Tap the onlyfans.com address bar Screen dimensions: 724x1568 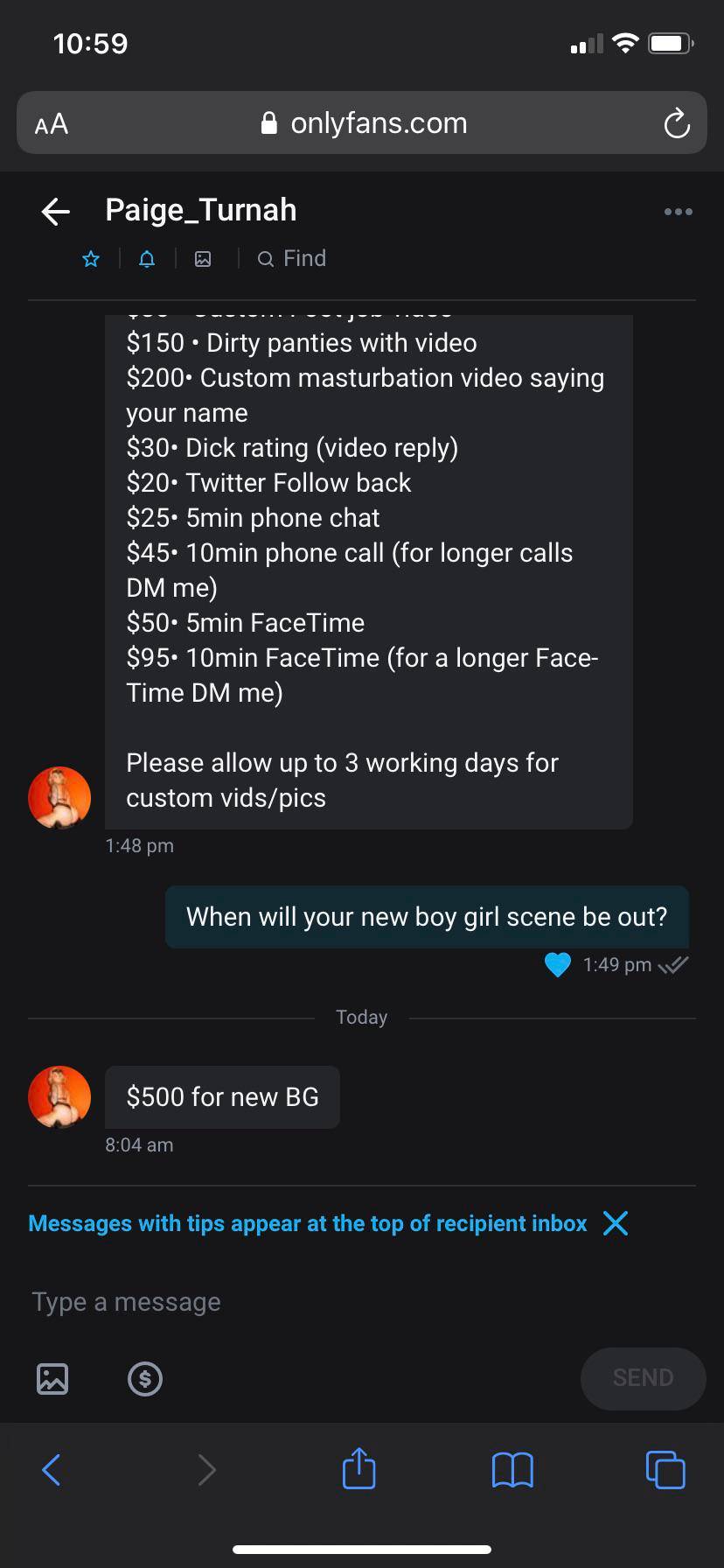click(x=364, y=123)
